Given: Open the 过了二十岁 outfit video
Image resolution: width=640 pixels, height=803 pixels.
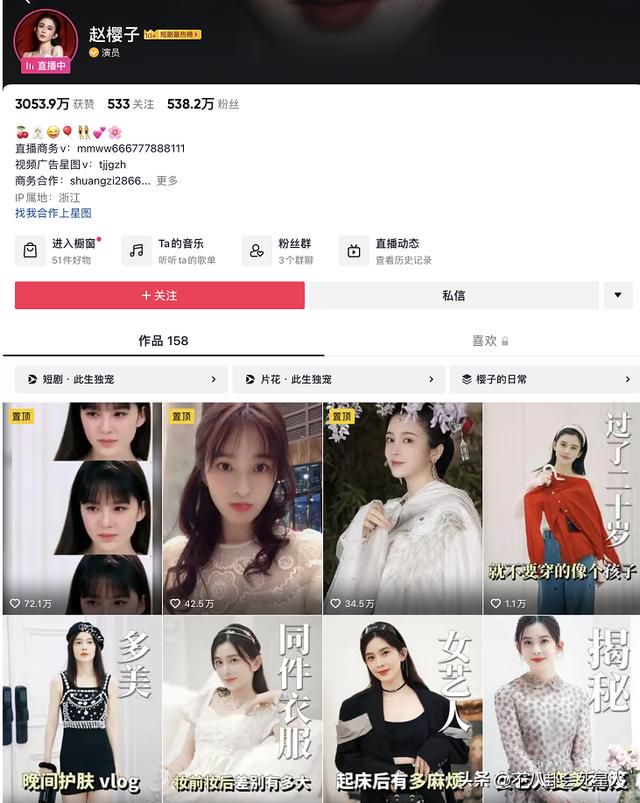Looking at the screenshot, I should point(561,508).
